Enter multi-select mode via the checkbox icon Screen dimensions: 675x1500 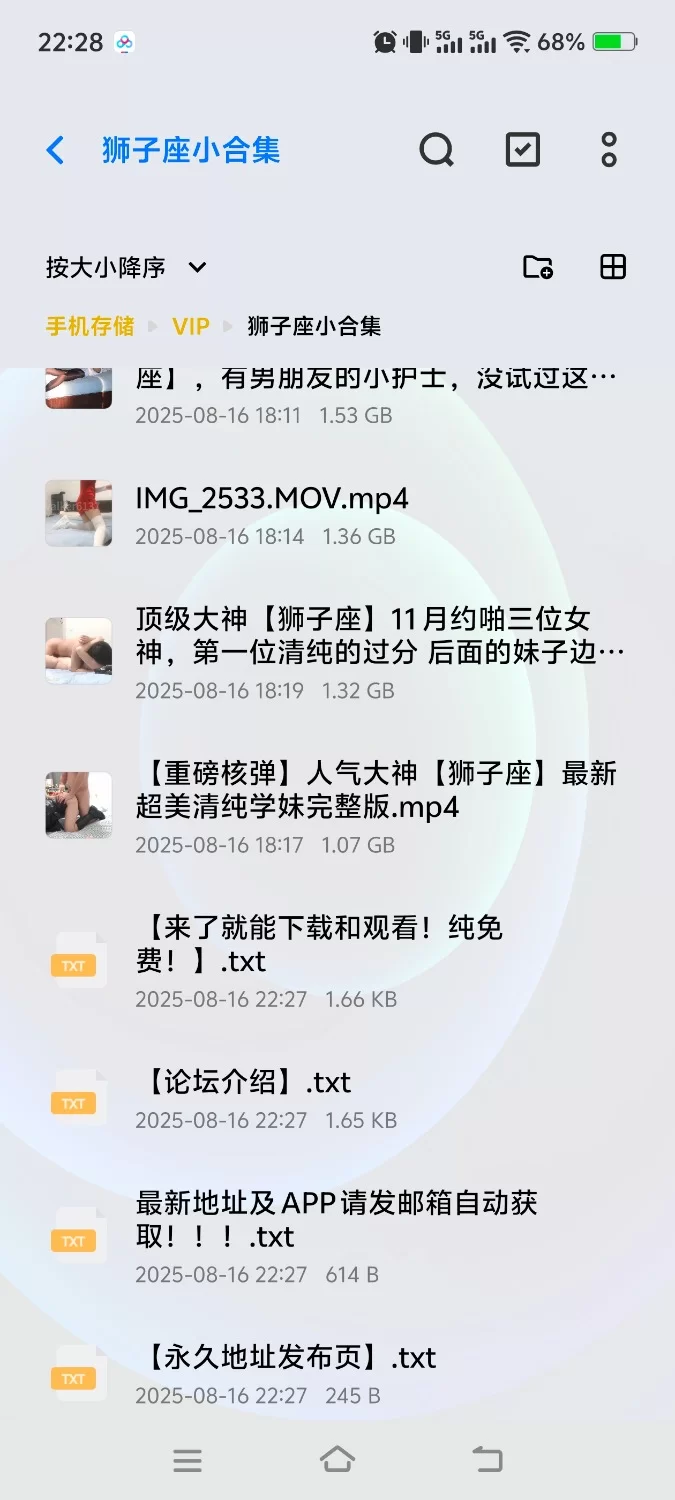(x=522, y=151)
